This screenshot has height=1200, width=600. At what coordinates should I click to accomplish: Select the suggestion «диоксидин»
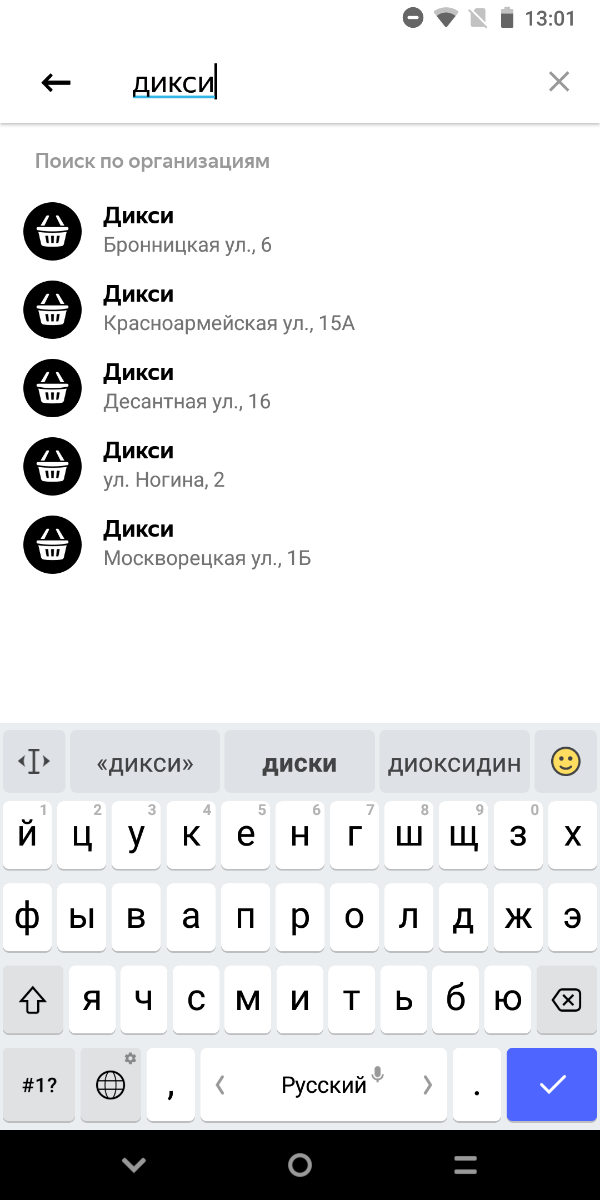454,764
